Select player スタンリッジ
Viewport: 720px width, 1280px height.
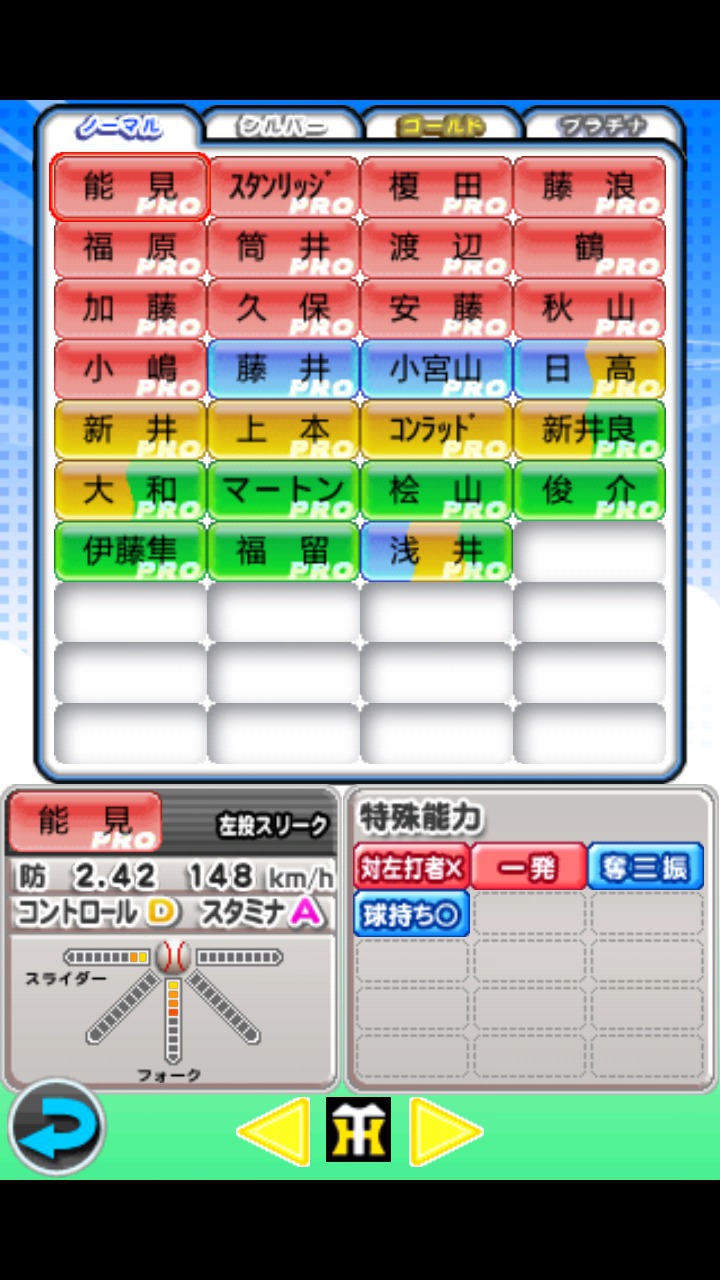(x=283, y=187)
